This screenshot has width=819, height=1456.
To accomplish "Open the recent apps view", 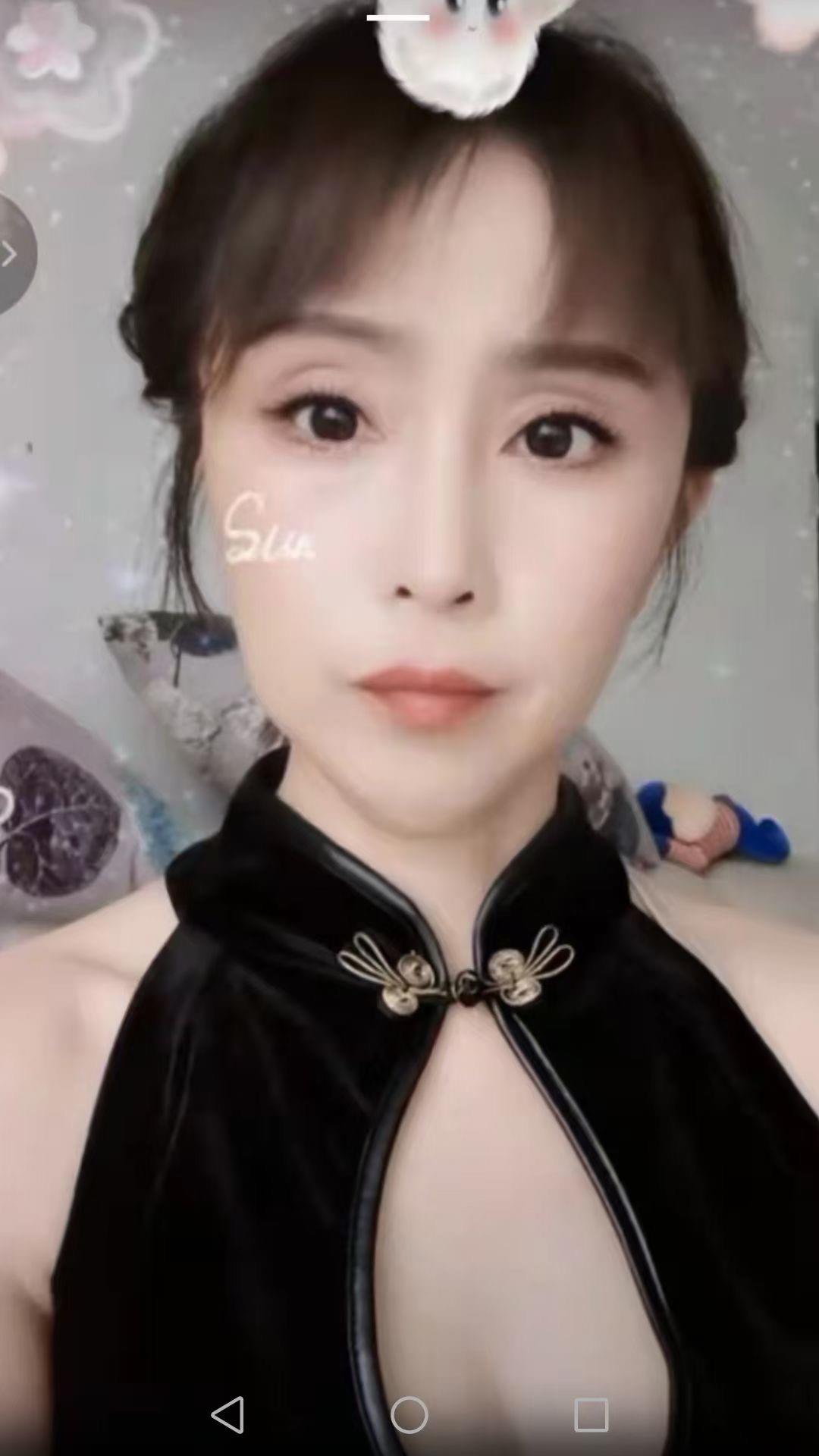I will 591,1415.
